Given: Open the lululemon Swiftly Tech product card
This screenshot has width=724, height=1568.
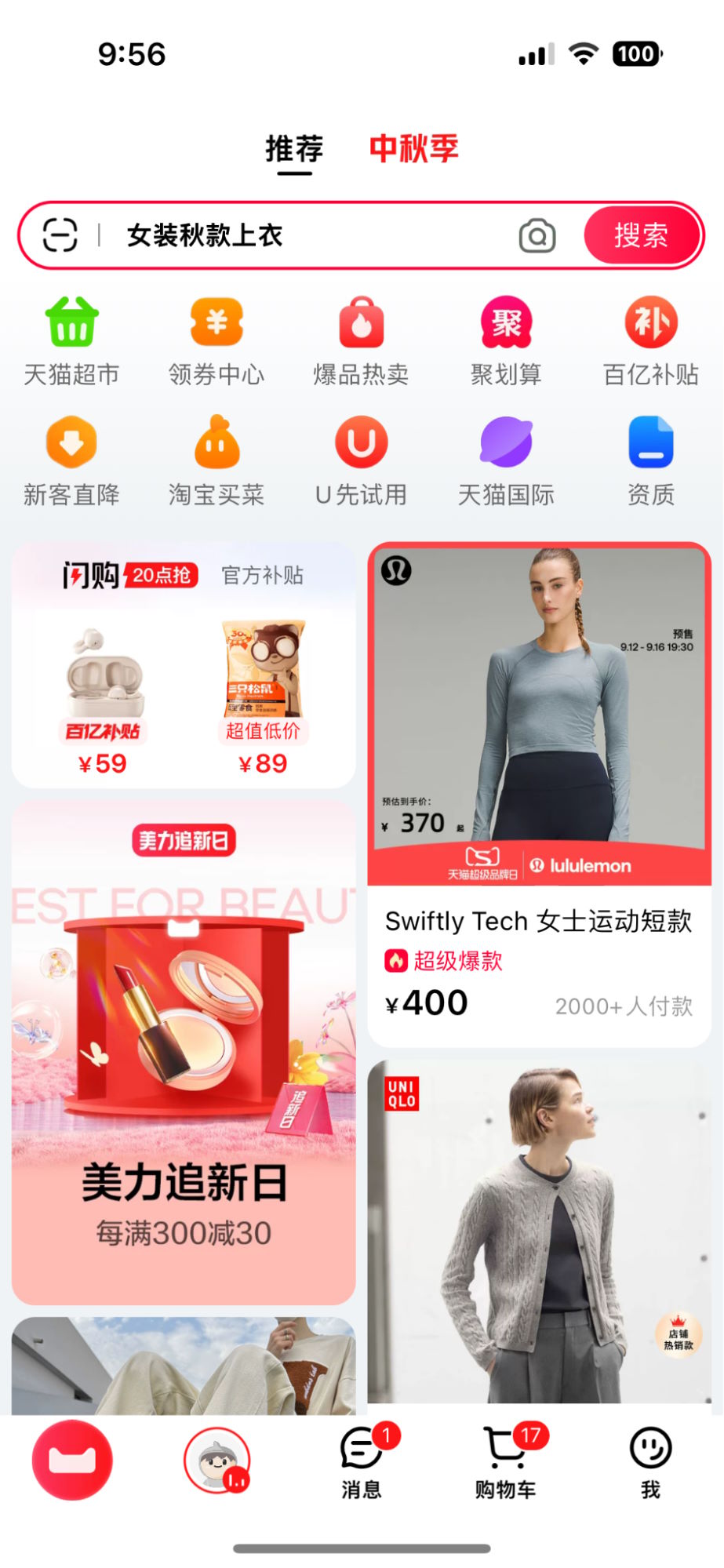Looking at the screenshot, I should 539,792.
